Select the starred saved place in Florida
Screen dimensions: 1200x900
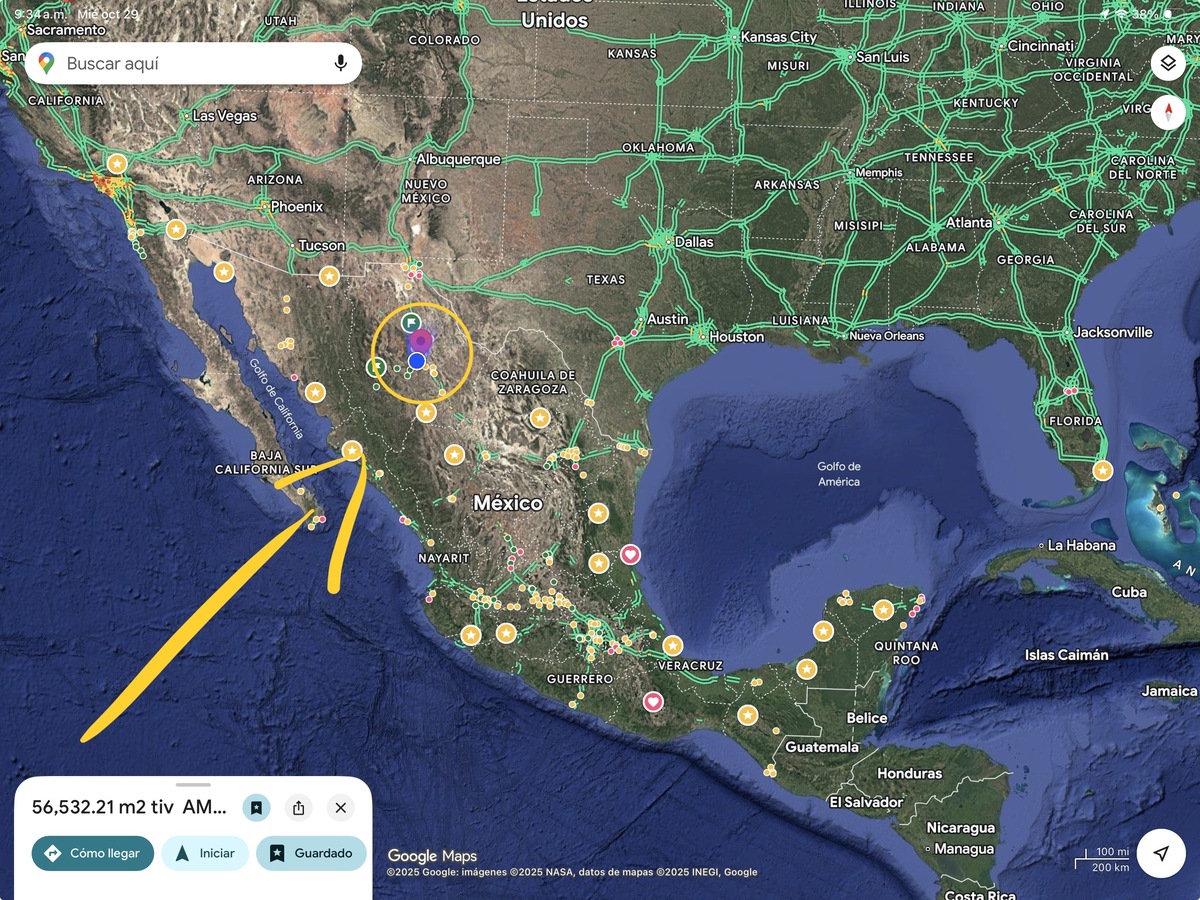pyautogui.click(x=1102, y=470)
